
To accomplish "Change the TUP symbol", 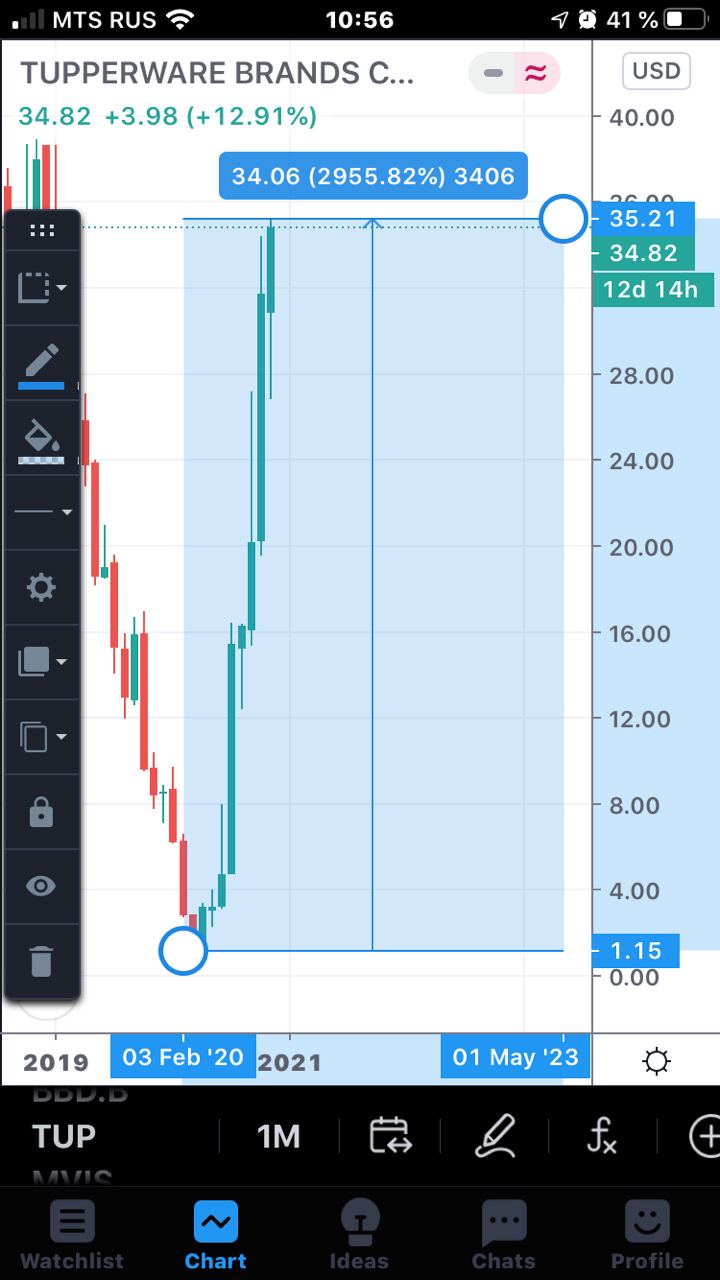I will click(x=64, y=1137).
